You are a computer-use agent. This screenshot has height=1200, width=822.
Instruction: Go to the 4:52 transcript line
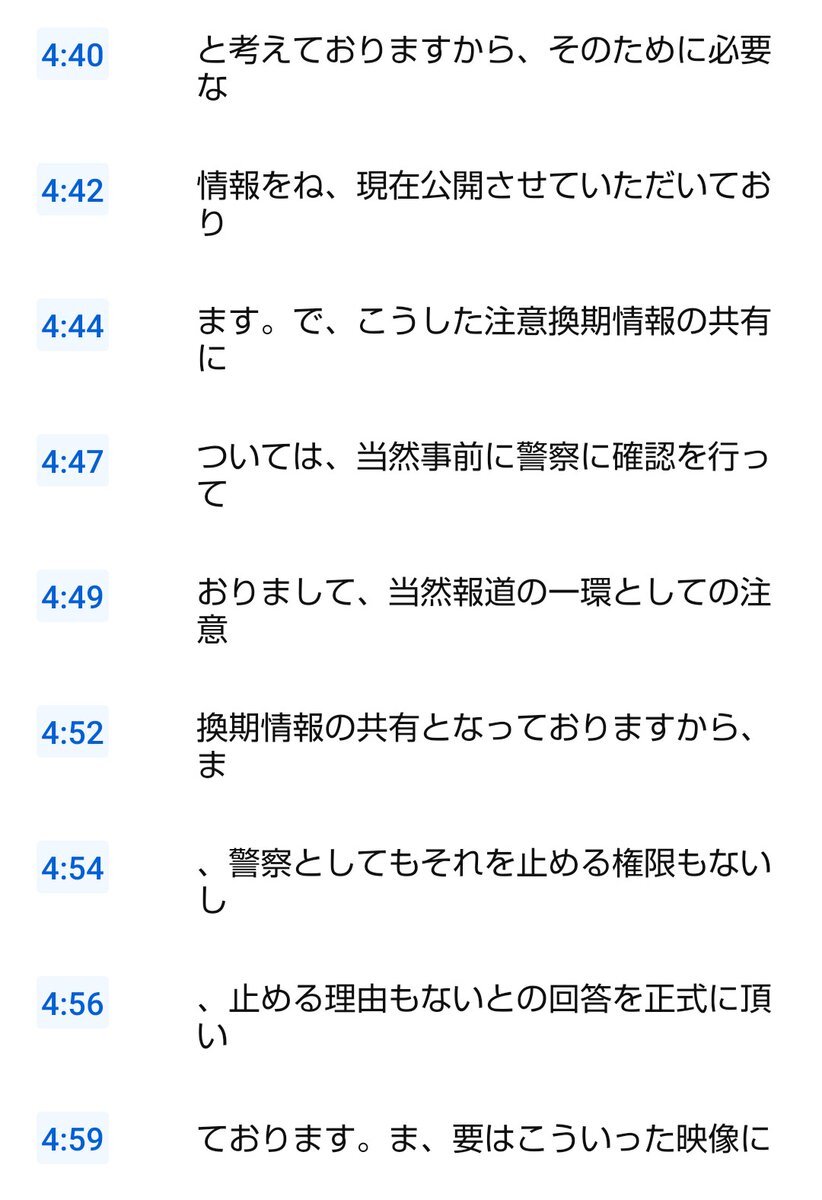73,732
